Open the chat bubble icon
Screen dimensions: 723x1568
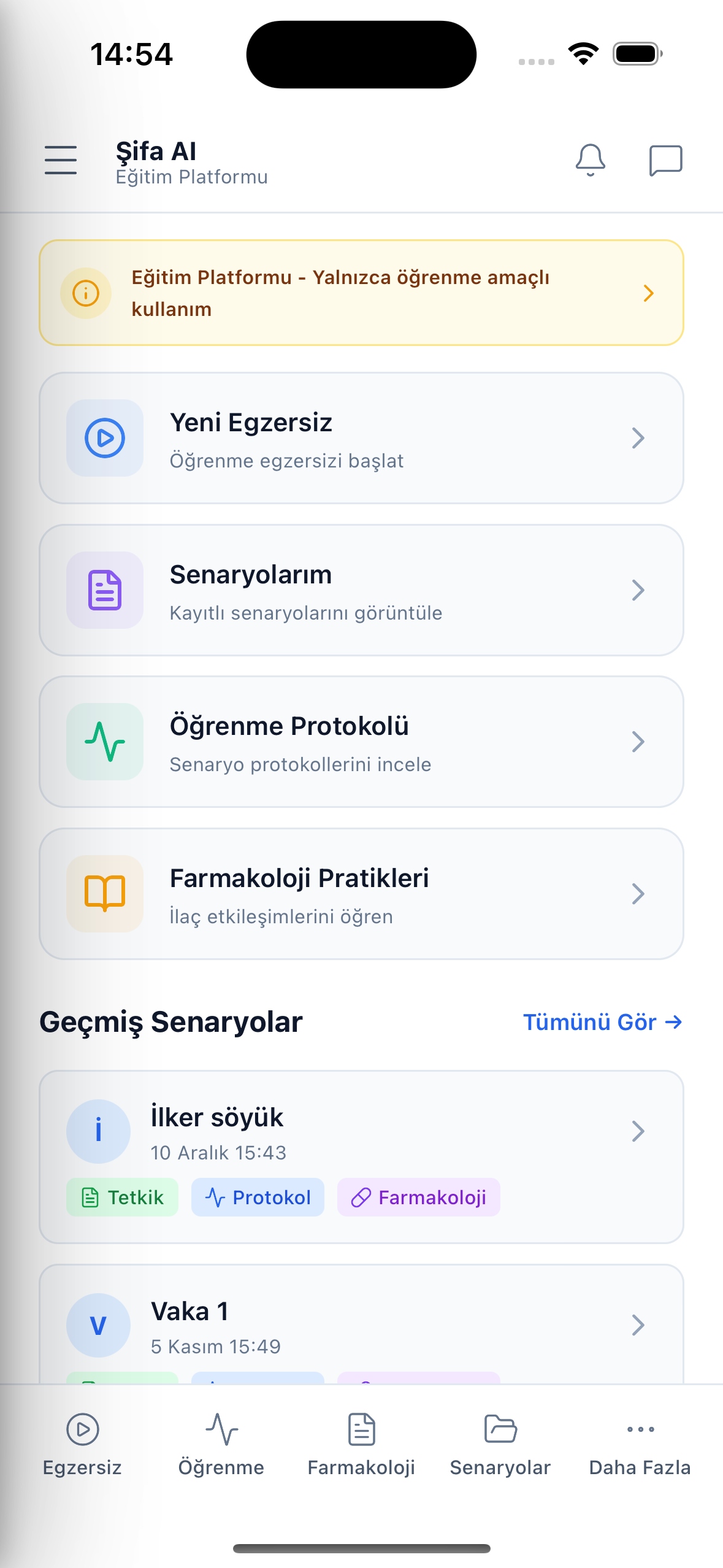(665, 161)
